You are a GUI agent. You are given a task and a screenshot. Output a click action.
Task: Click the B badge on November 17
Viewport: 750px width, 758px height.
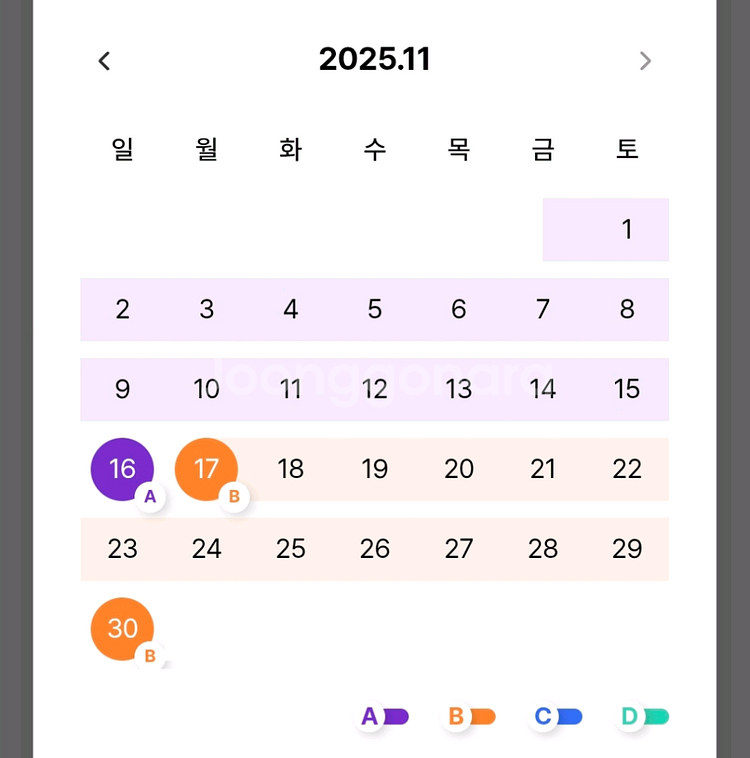point(234,495)
